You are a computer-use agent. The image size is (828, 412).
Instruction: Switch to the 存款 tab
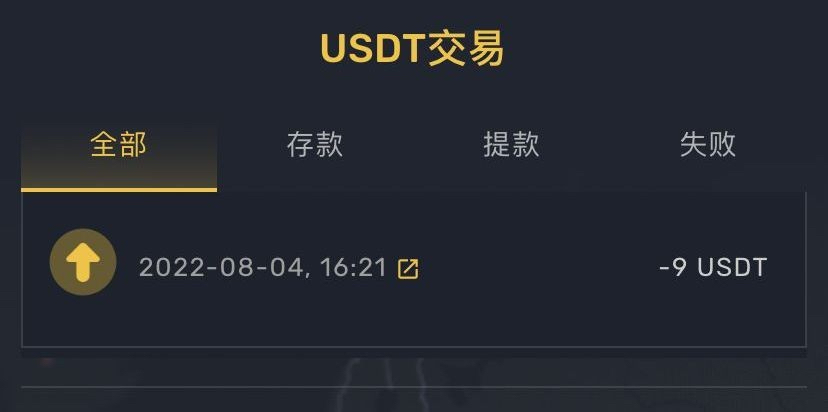315,145
